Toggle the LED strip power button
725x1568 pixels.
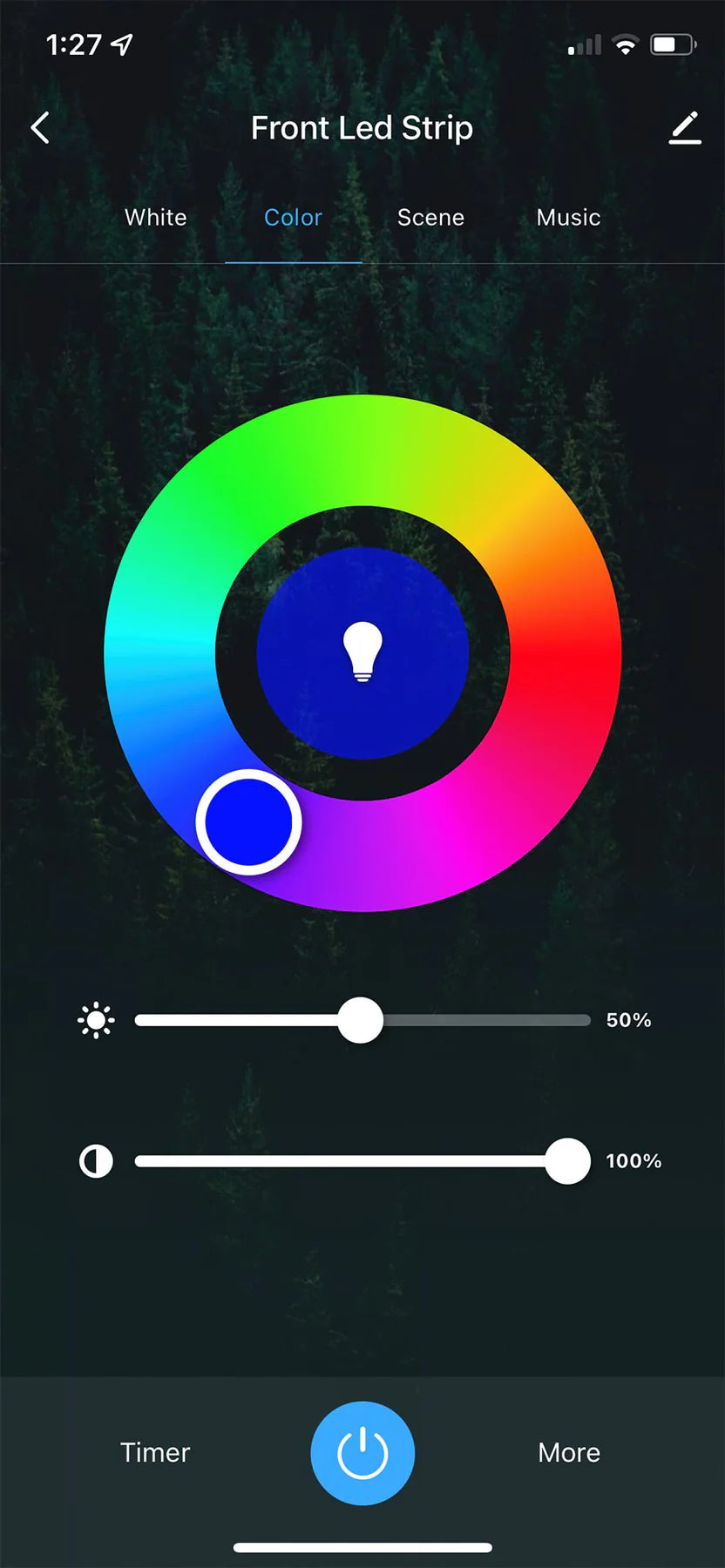362,1452
